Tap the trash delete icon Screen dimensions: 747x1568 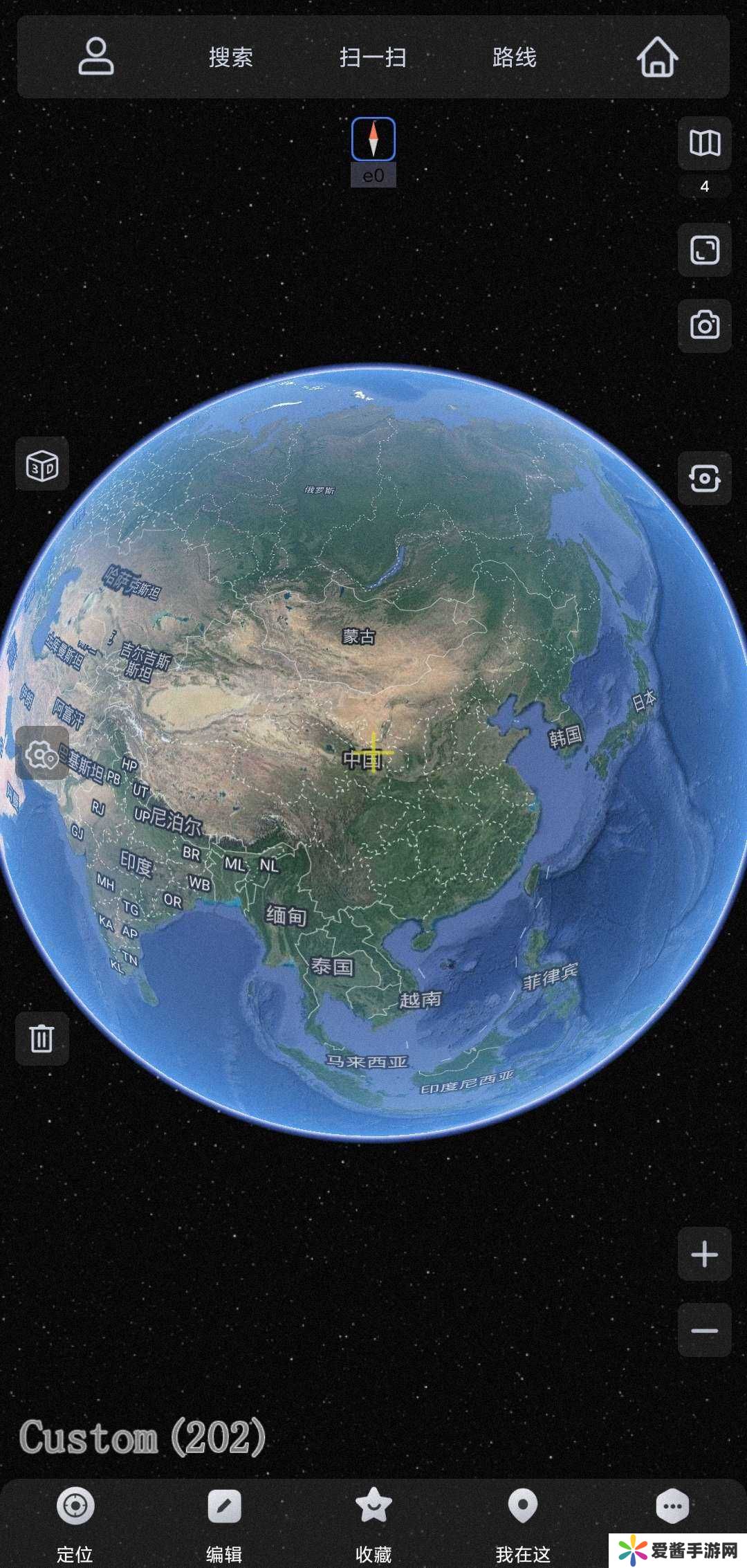click(42, 1038)
